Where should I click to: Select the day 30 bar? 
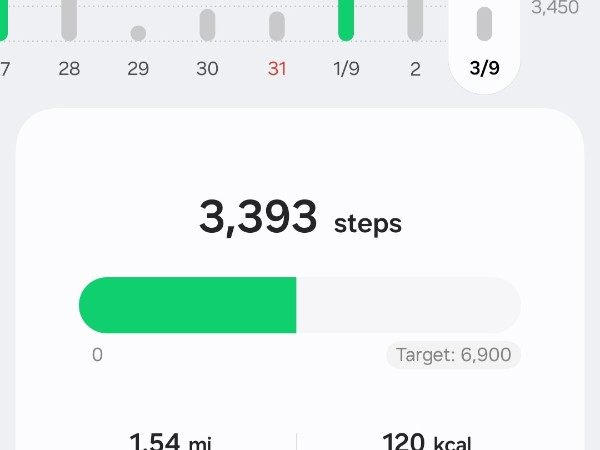click(207, 25)
